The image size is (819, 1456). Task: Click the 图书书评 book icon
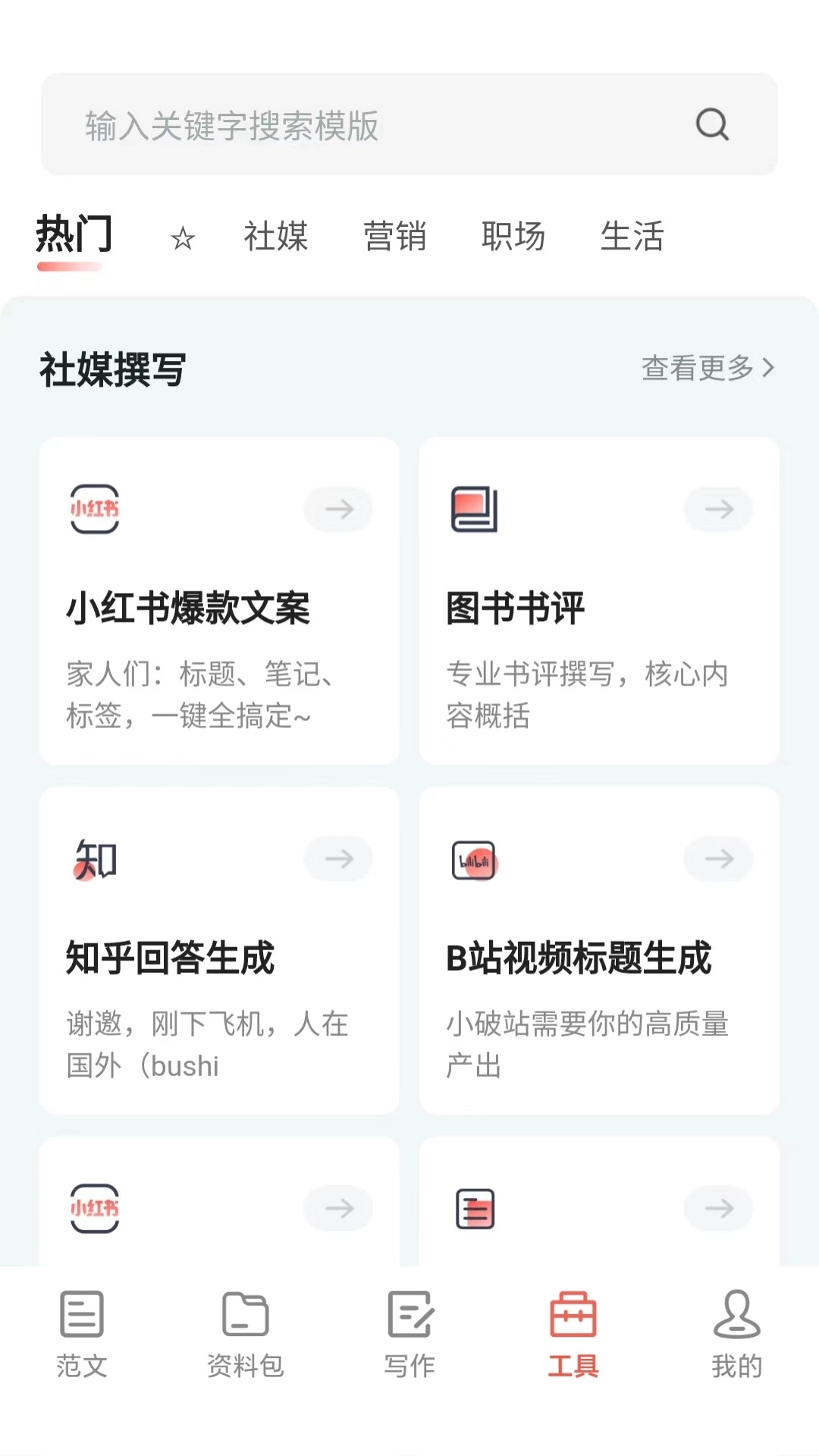coord(474,509)
